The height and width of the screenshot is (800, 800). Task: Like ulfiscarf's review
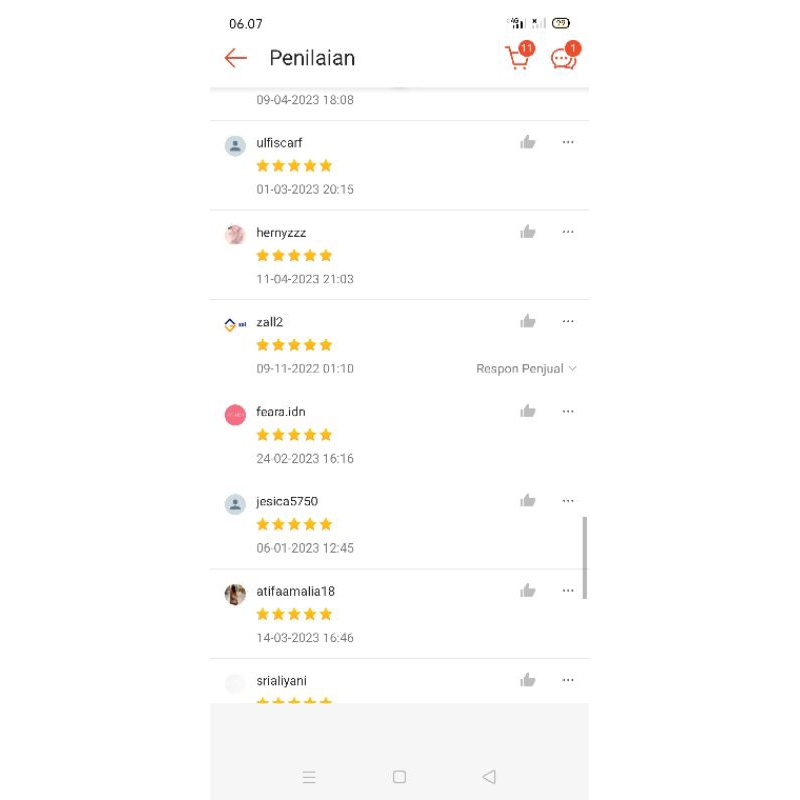(528, 142)
